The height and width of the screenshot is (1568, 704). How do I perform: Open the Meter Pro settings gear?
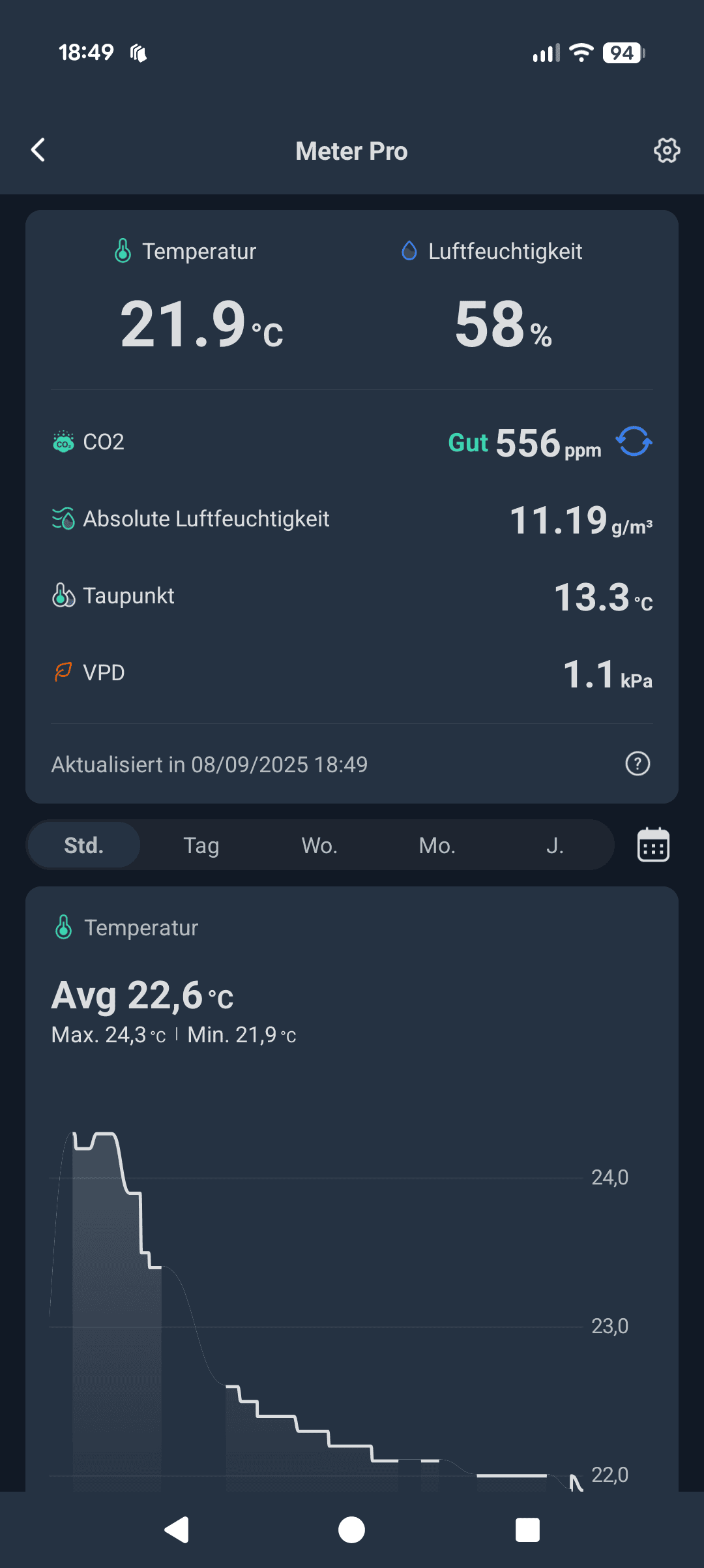666,151
